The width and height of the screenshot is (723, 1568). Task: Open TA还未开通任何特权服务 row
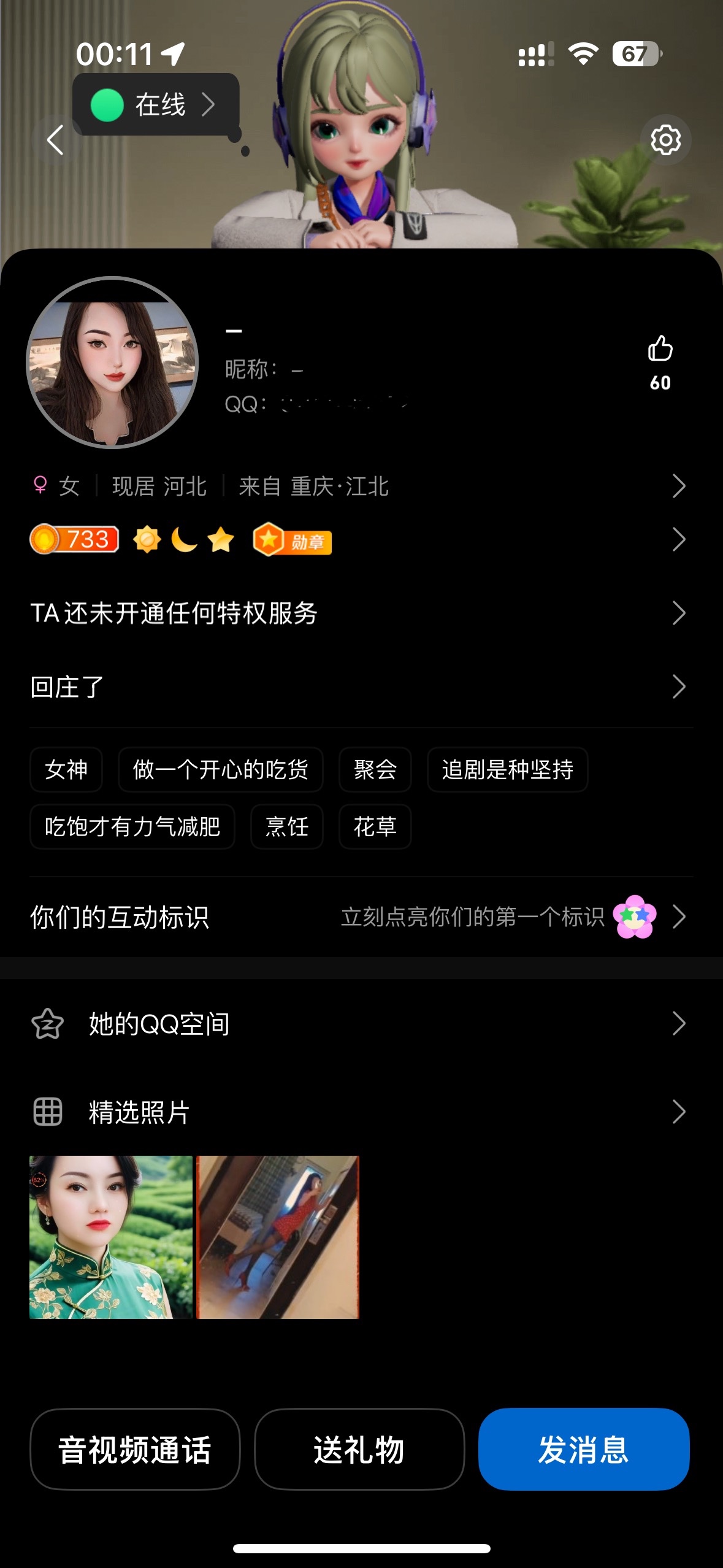[x=361, y=613]
